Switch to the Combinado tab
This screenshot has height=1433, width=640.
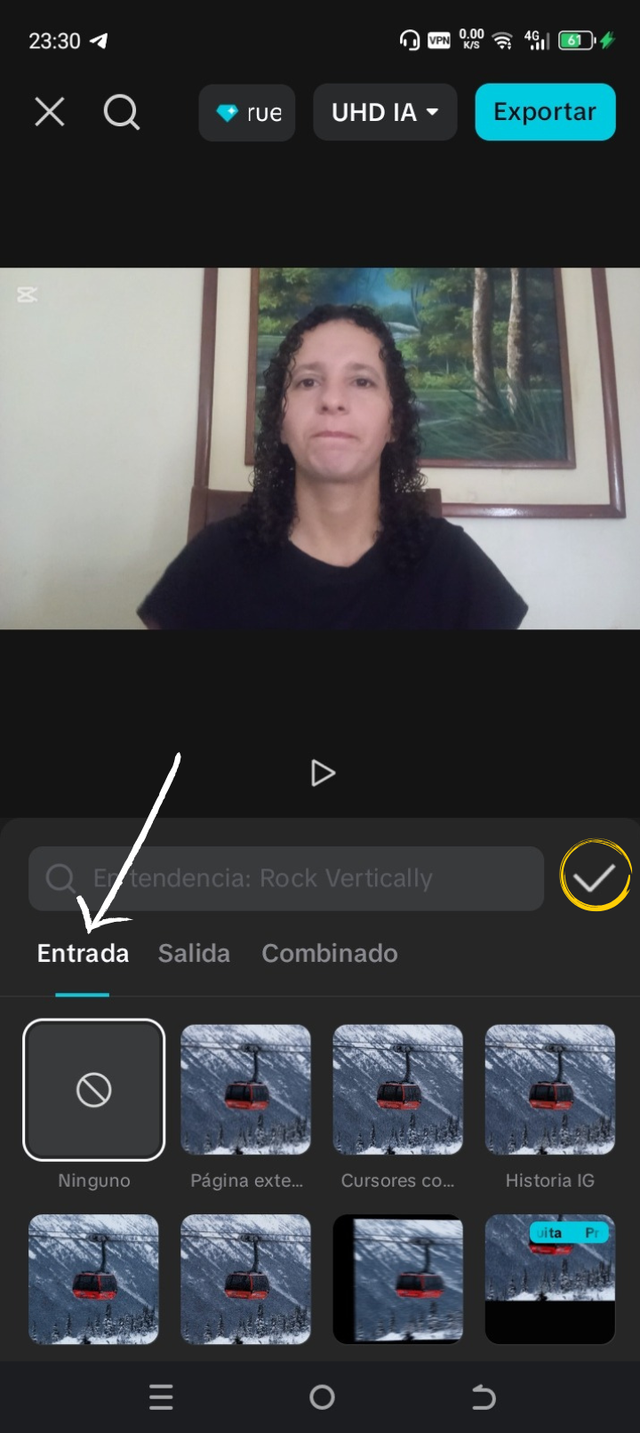coord(330,954)
